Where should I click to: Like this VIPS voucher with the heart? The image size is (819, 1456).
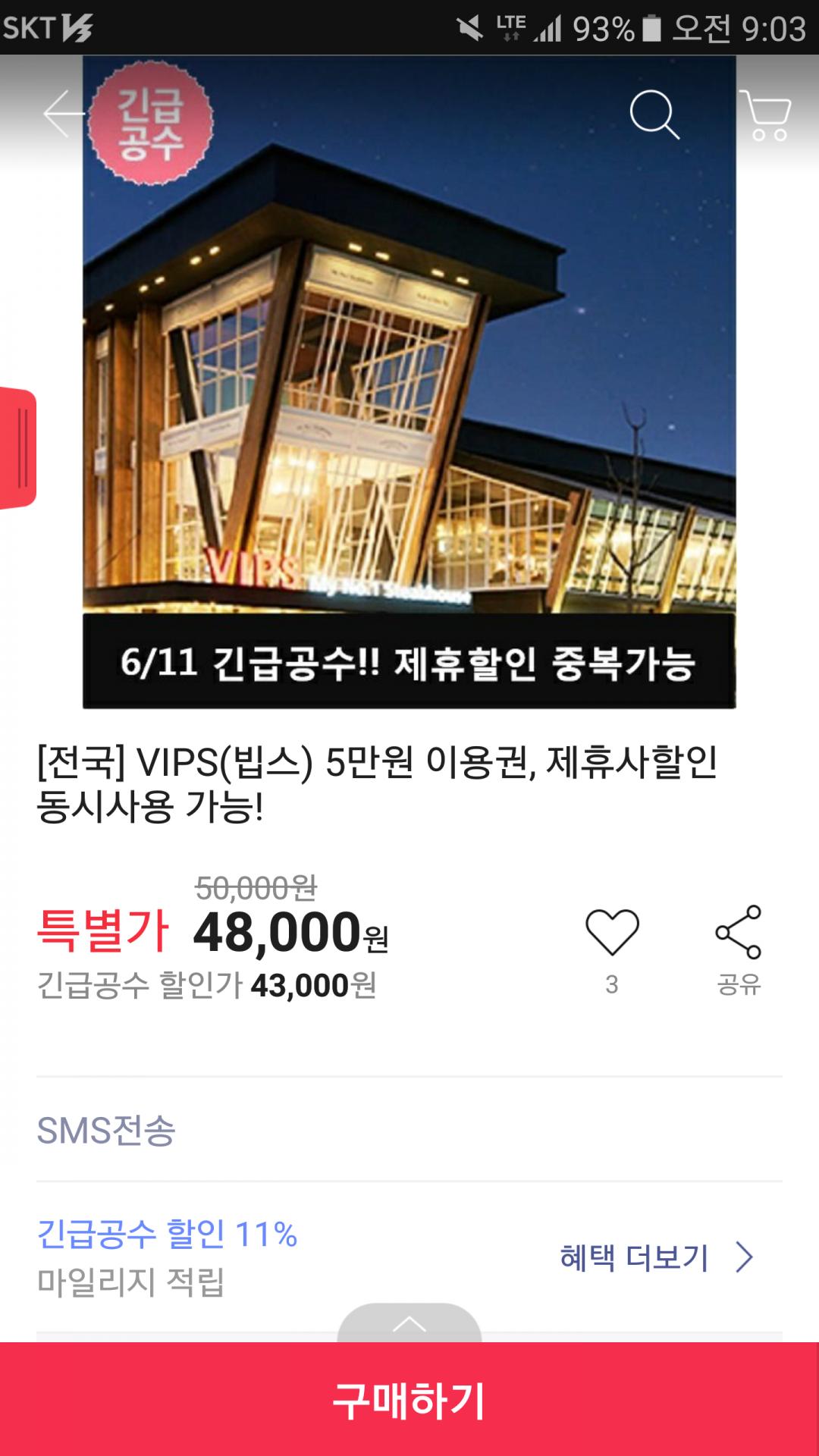[612, 932]
